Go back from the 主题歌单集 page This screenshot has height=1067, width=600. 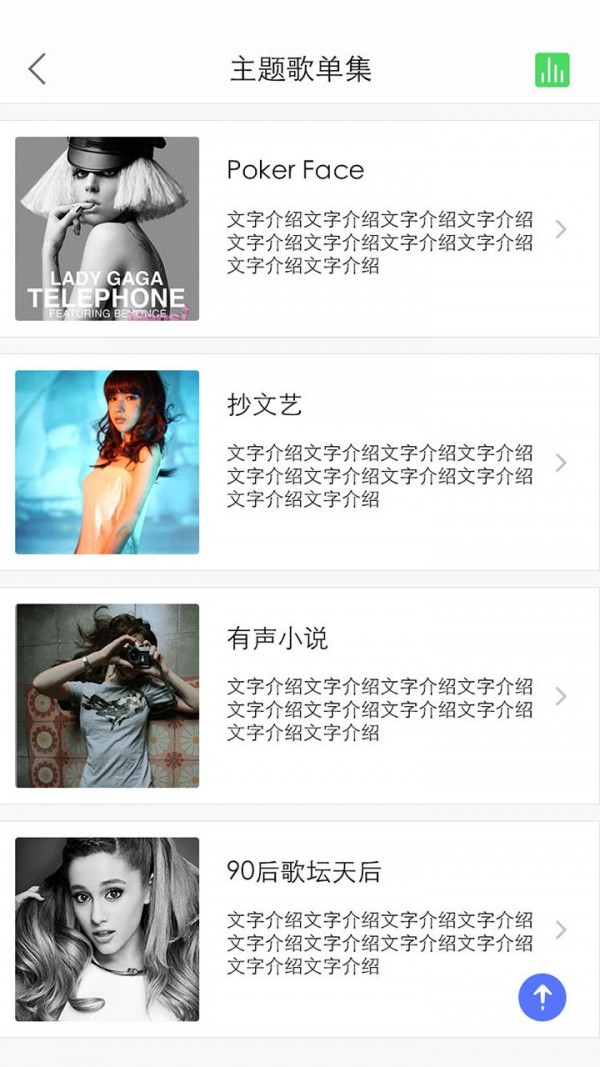coord(37,69)
